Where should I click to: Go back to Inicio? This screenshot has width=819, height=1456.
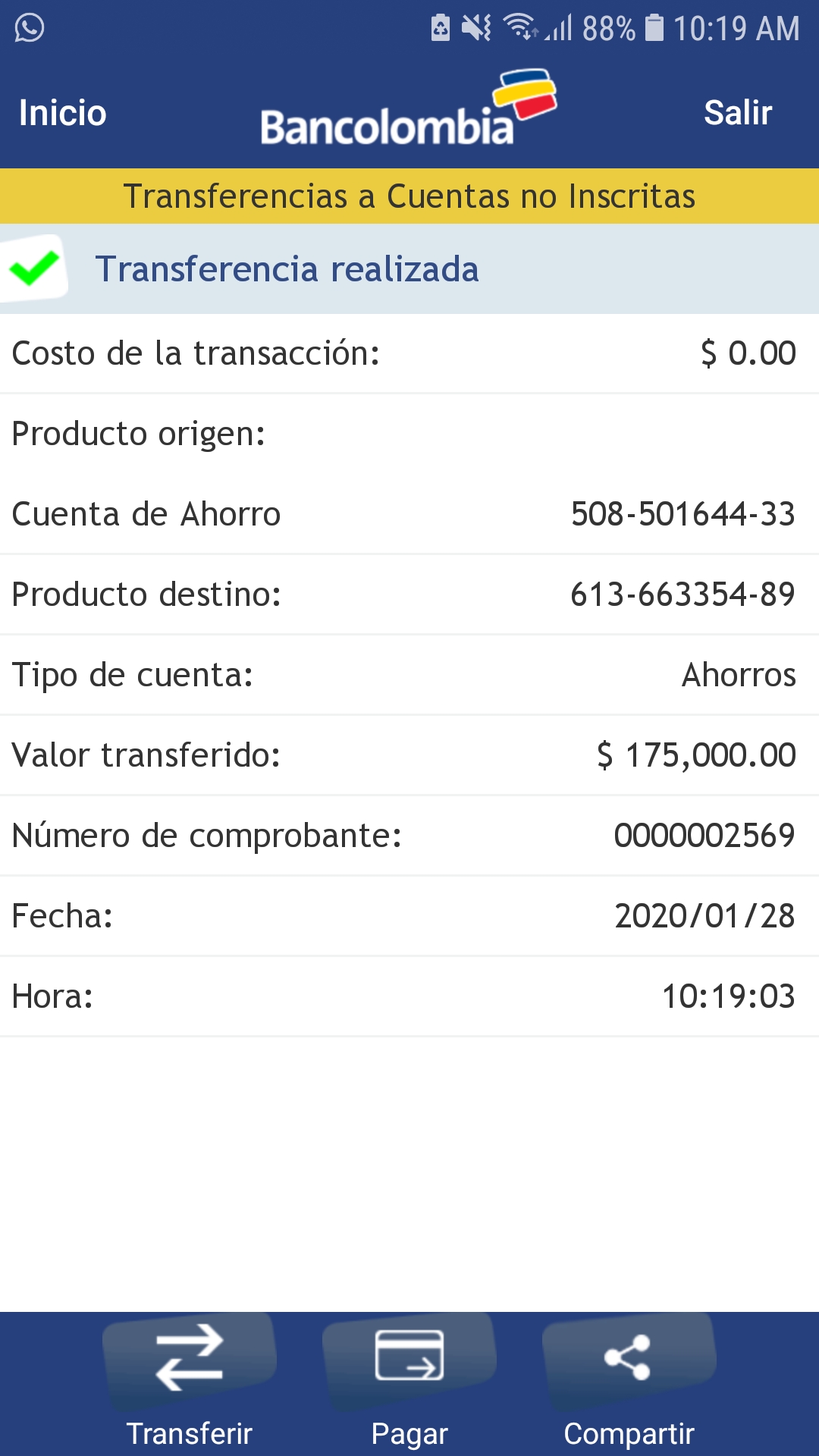click(62, 113)
